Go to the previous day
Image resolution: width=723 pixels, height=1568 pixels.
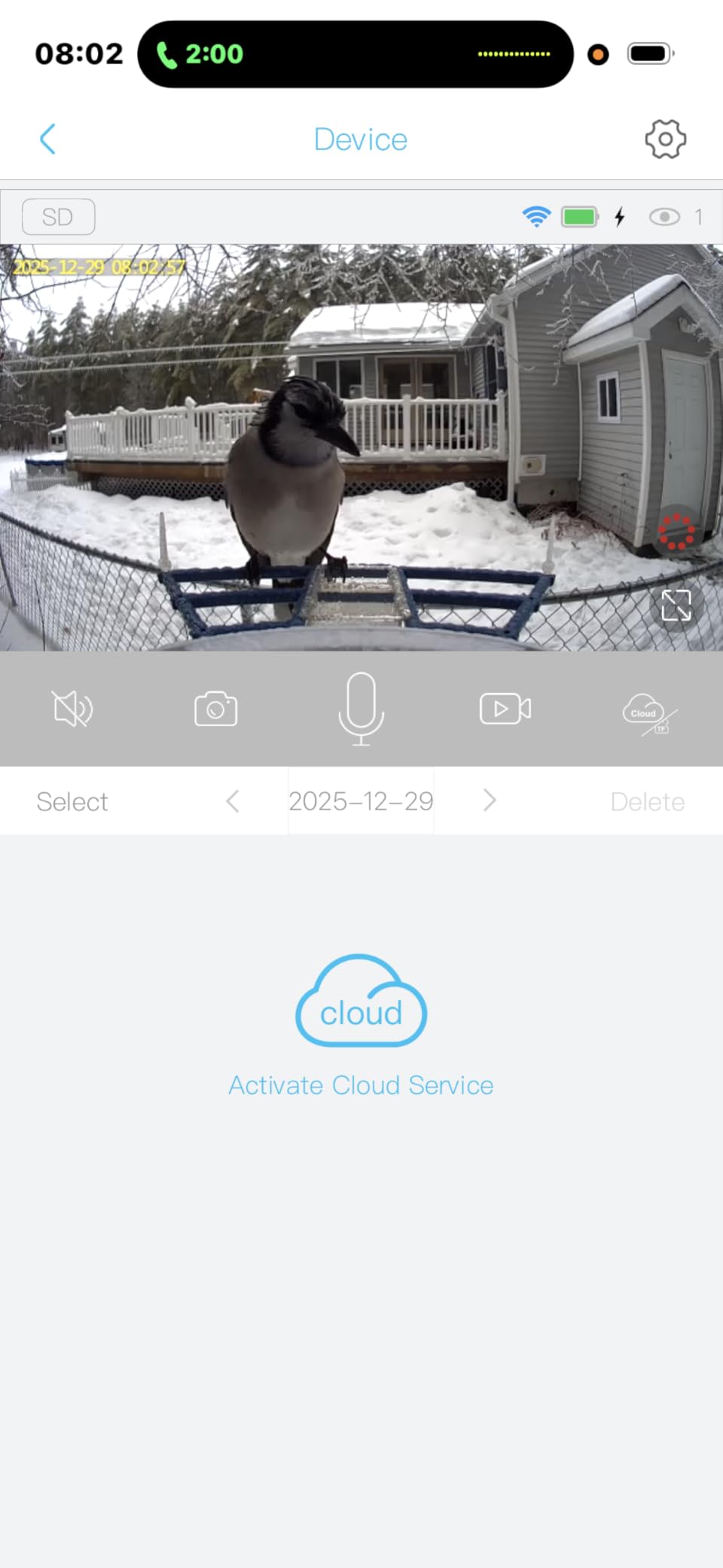click(233, 801)
